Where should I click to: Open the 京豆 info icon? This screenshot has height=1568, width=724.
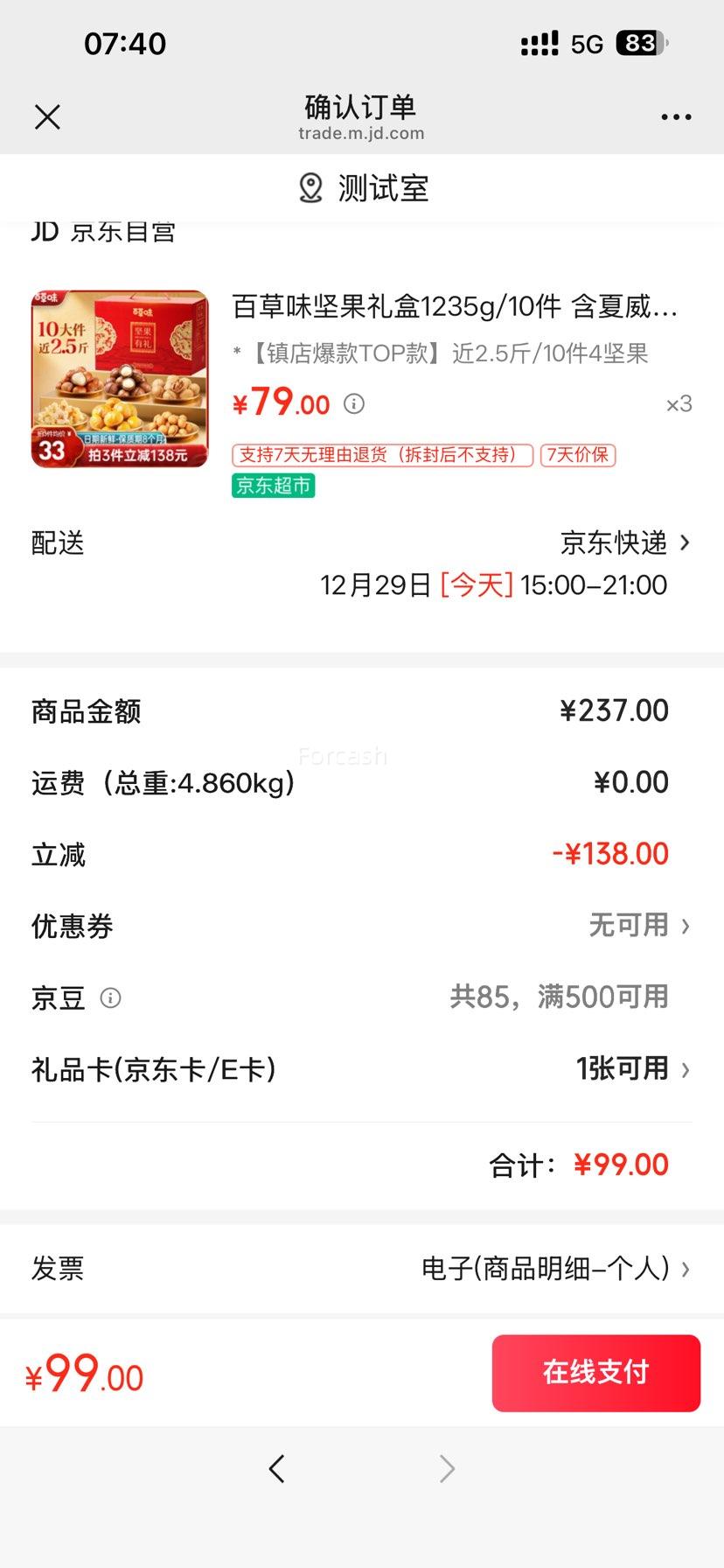pos(111,997)
